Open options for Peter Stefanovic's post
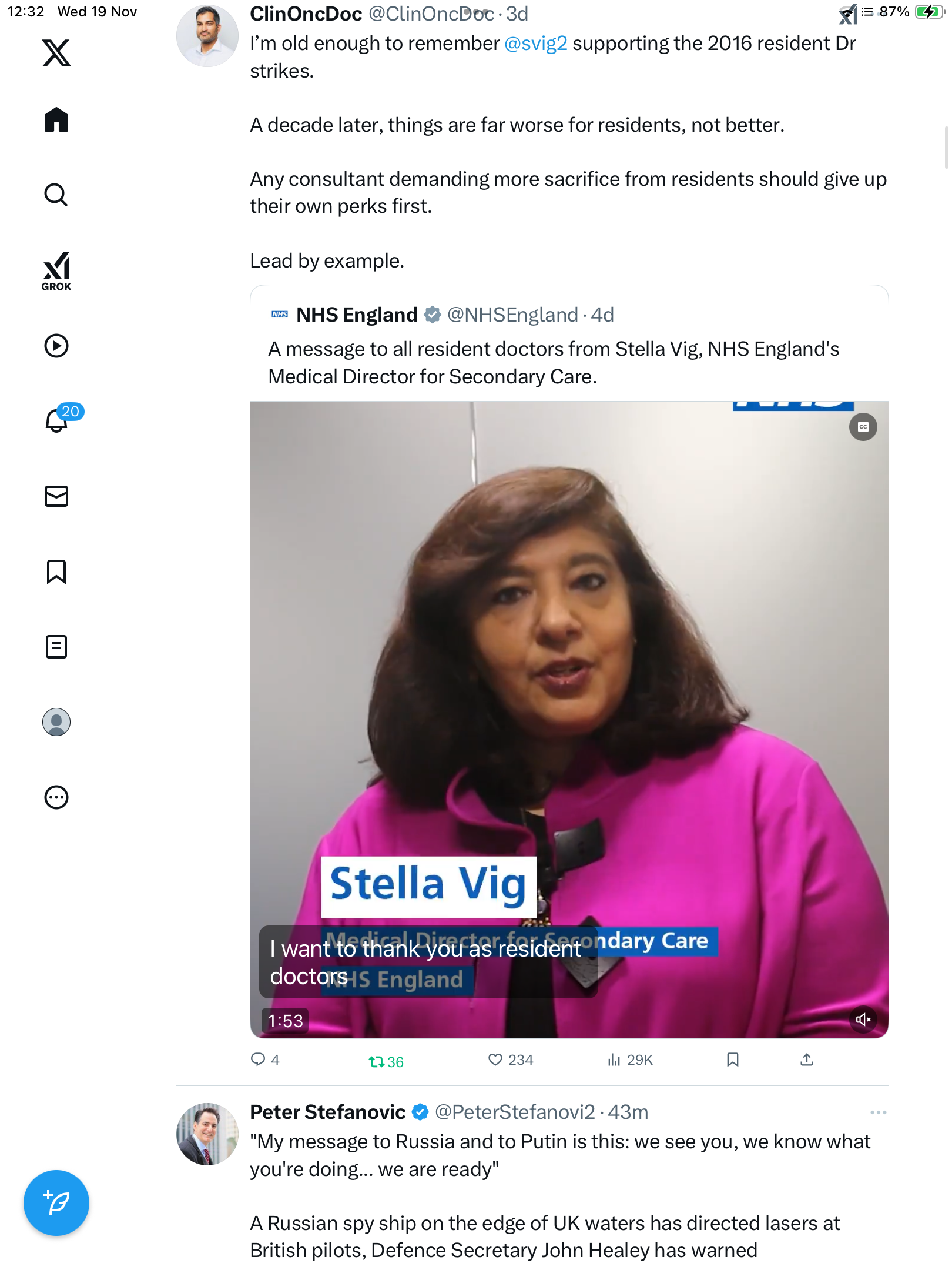Viewport: 952px width, 1270px height. (878, 1112)
